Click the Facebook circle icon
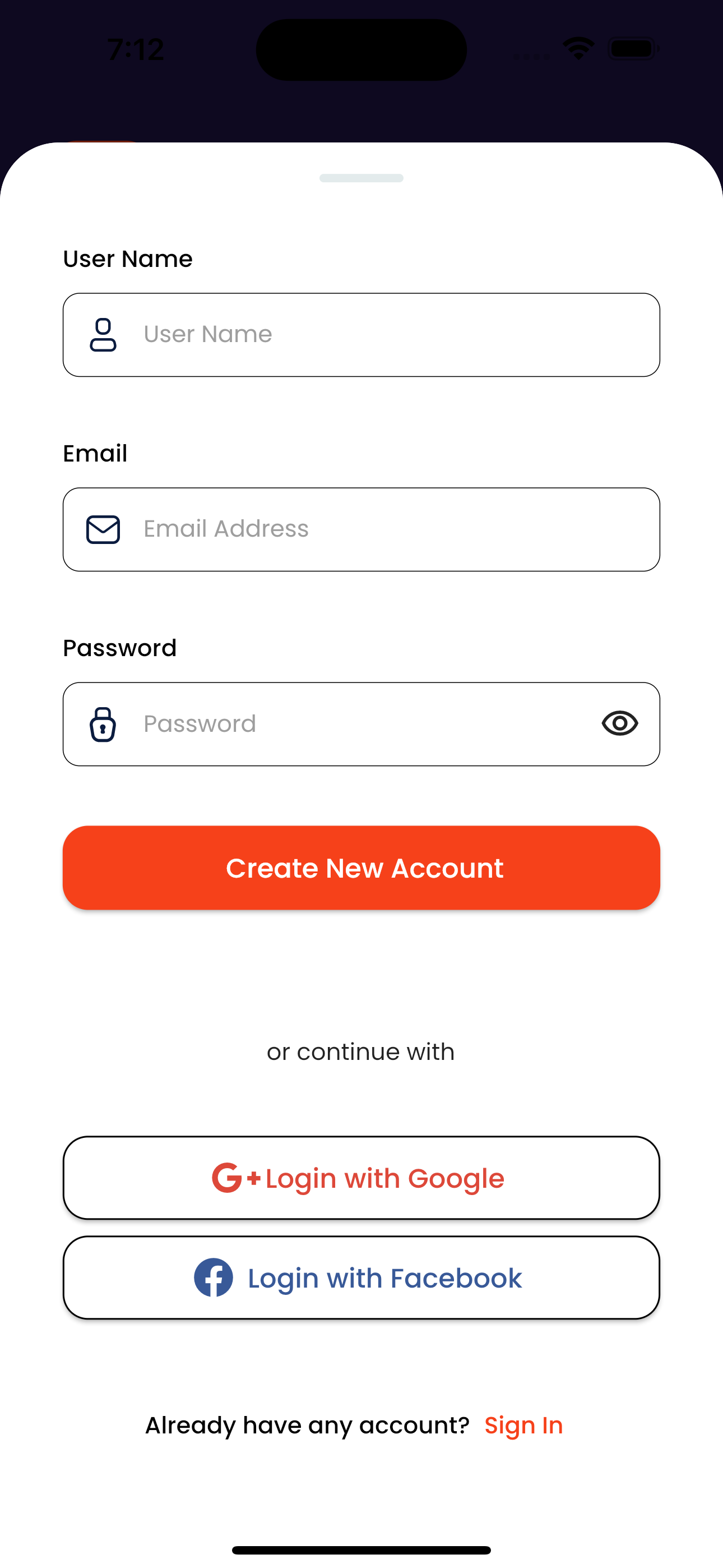This screenshot has height=1568, width=723. [x=214, y=1278]
